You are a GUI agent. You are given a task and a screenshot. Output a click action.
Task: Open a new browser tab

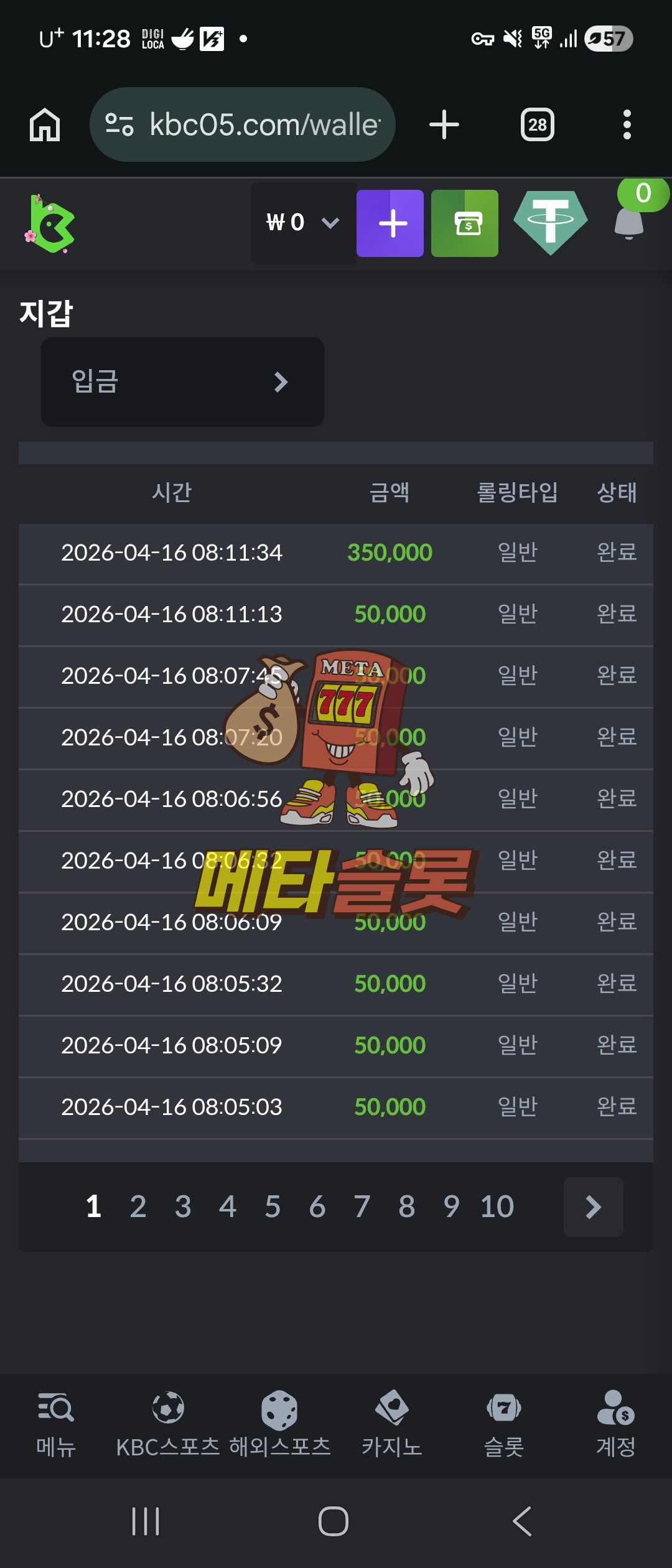tap(444, 124)
